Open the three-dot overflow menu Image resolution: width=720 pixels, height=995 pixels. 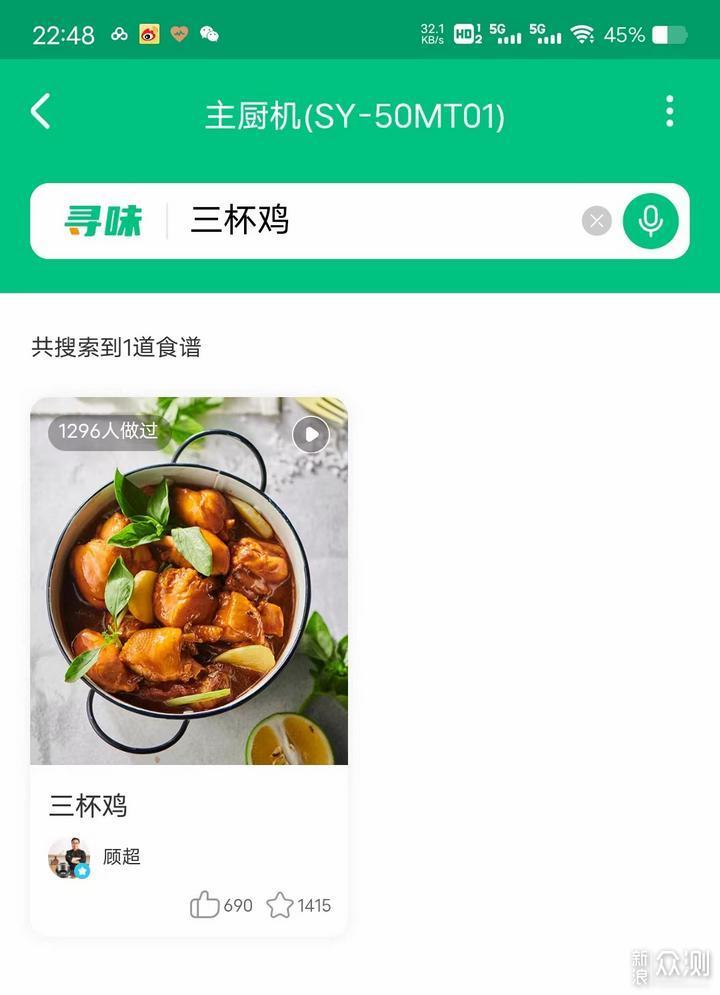pyautogui.click(x=669, y=112)
